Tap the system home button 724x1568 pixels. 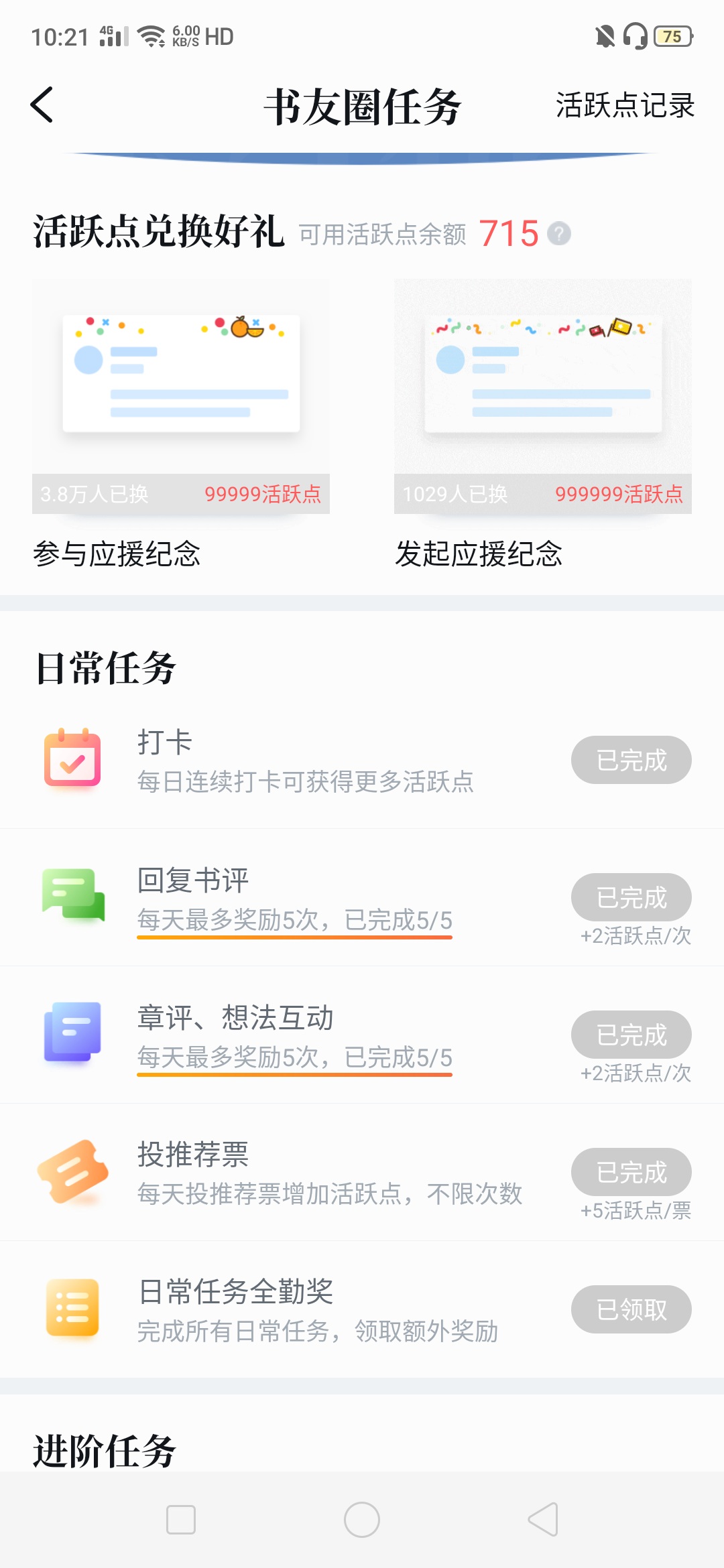click(x=362, y=1520)
